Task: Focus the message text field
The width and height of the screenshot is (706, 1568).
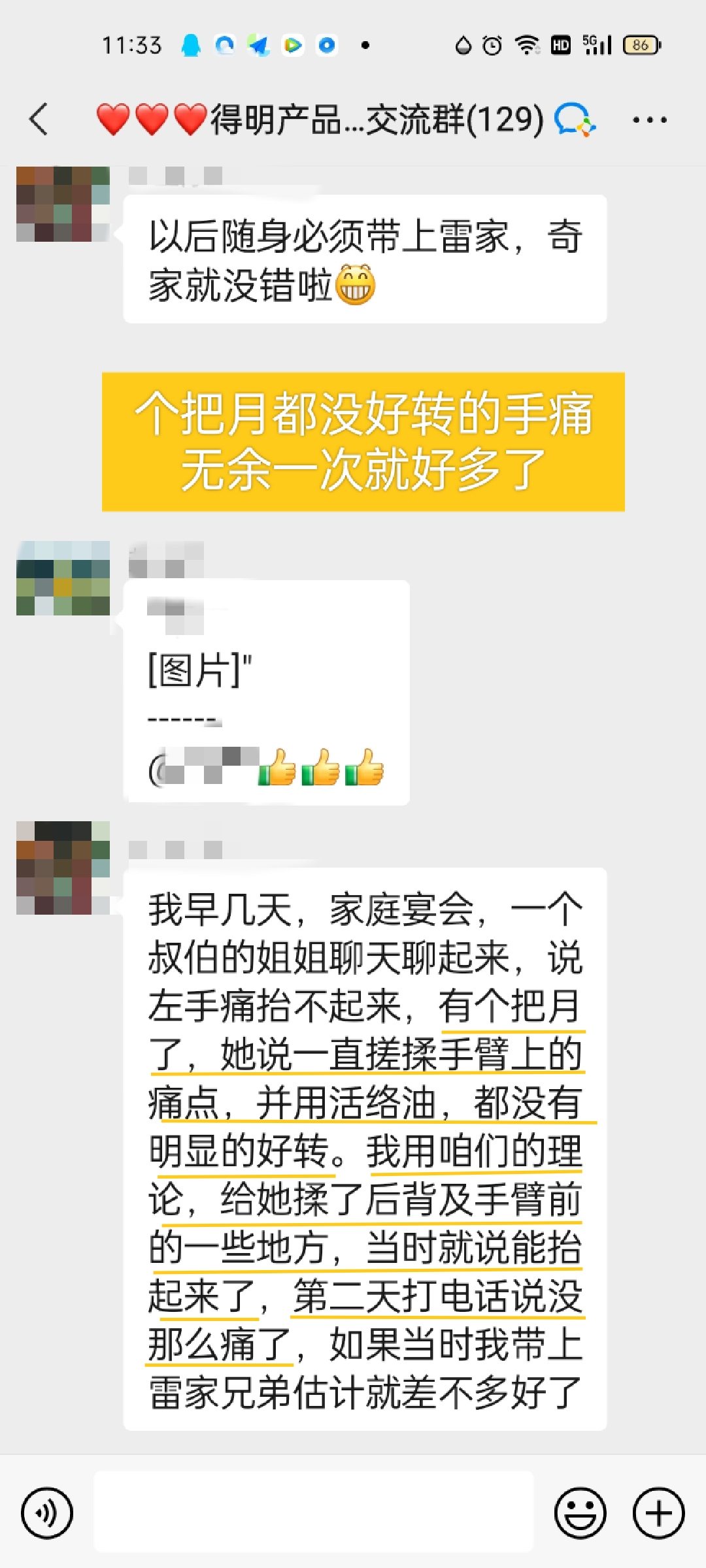Action: 314,1511
